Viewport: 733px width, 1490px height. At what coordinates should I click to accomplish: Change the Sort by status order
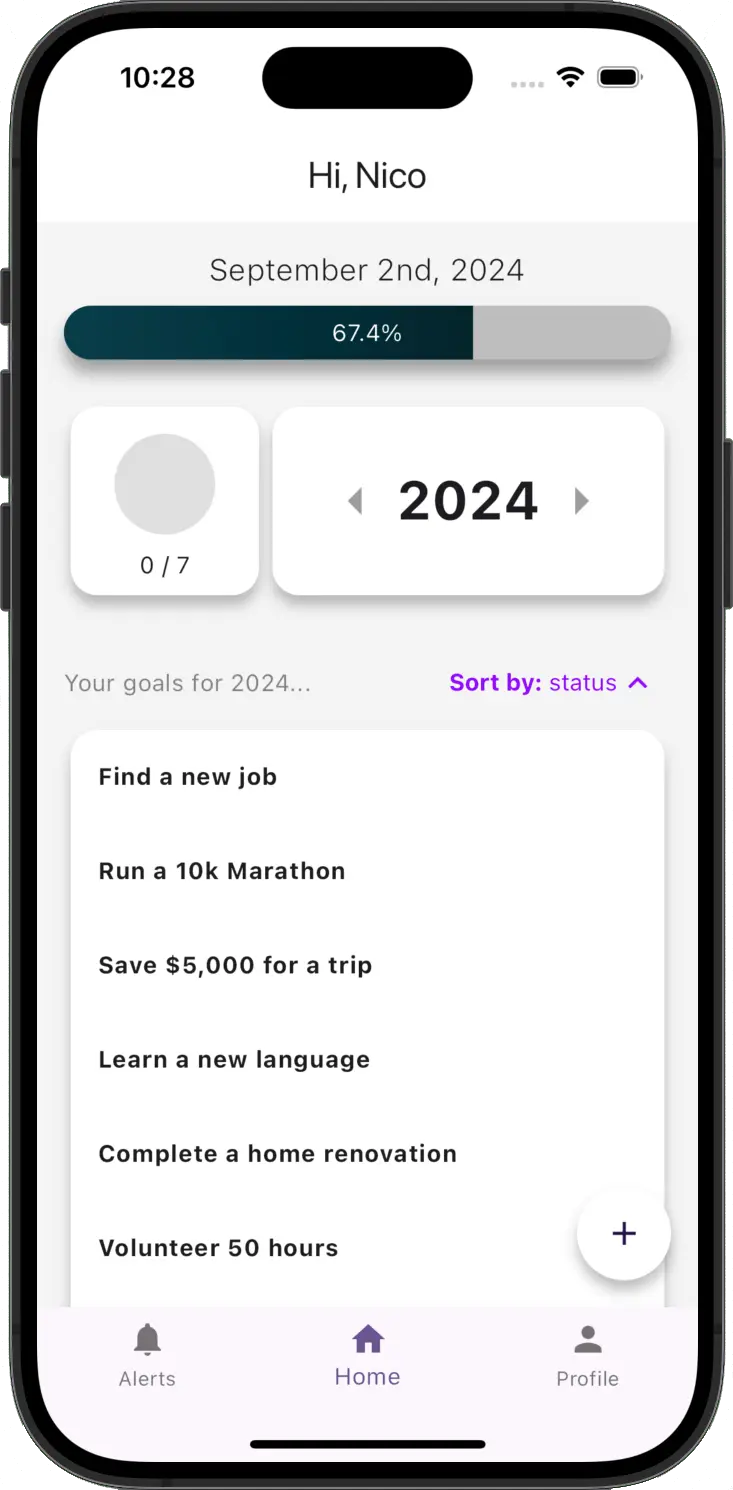click(x=549, y=683)
